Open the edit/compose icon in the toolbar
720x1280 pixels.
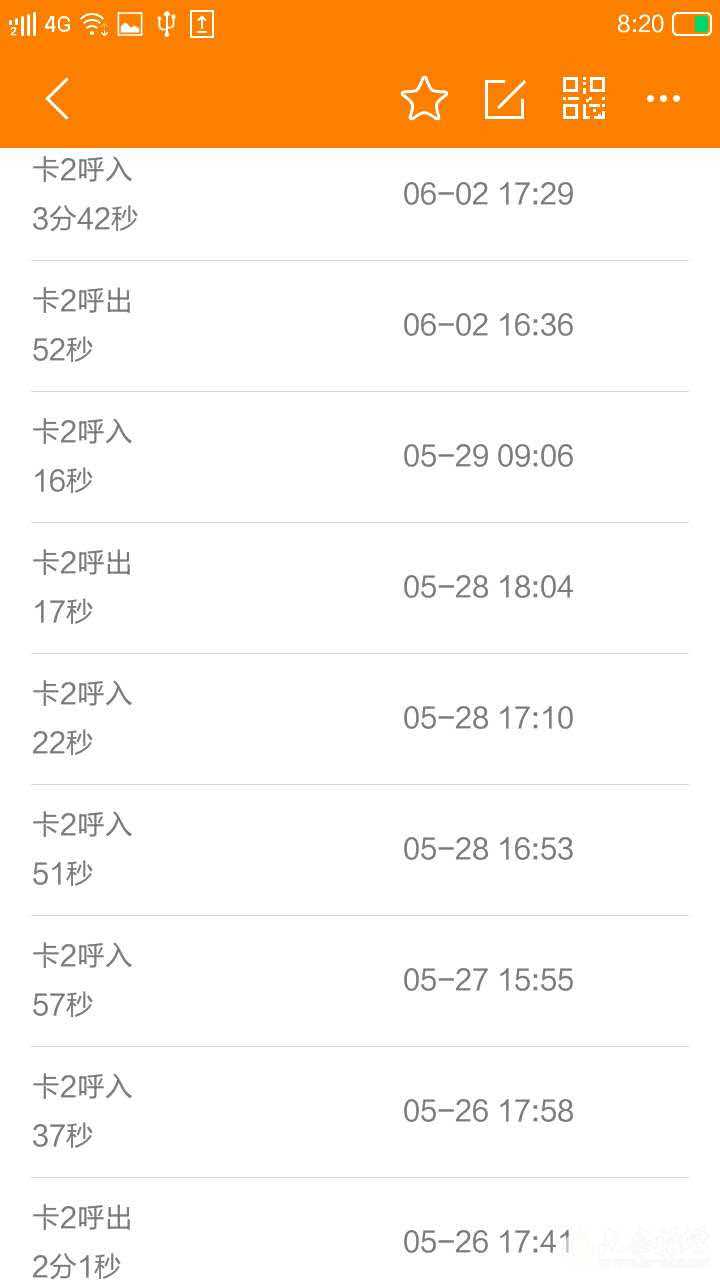coord(504,98)
